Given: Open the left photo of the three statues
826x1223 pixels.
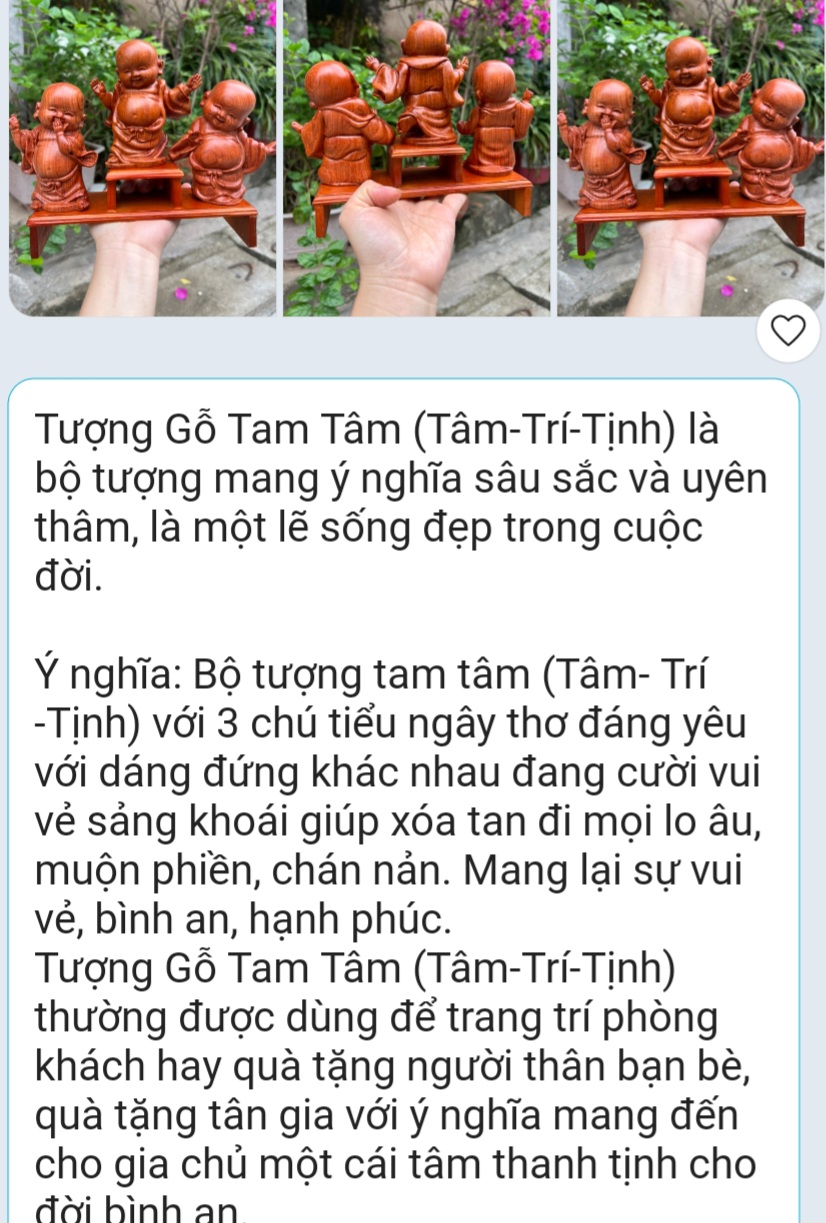Looking at the screenshot, I should pyautogui.click(x=142, y=158).
